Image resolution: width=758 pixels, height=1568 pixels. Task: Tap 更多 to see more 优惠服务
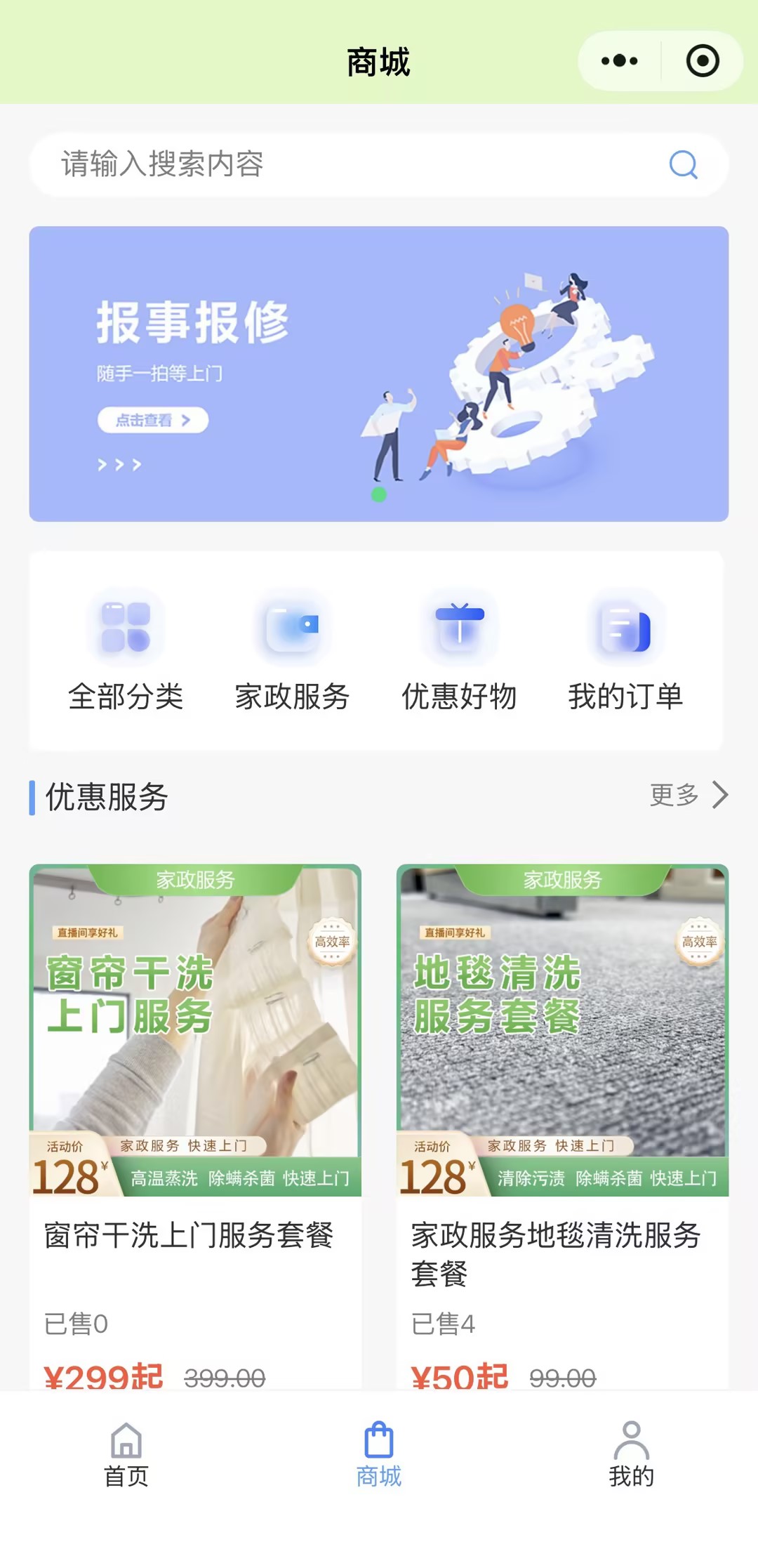(689, 795)
